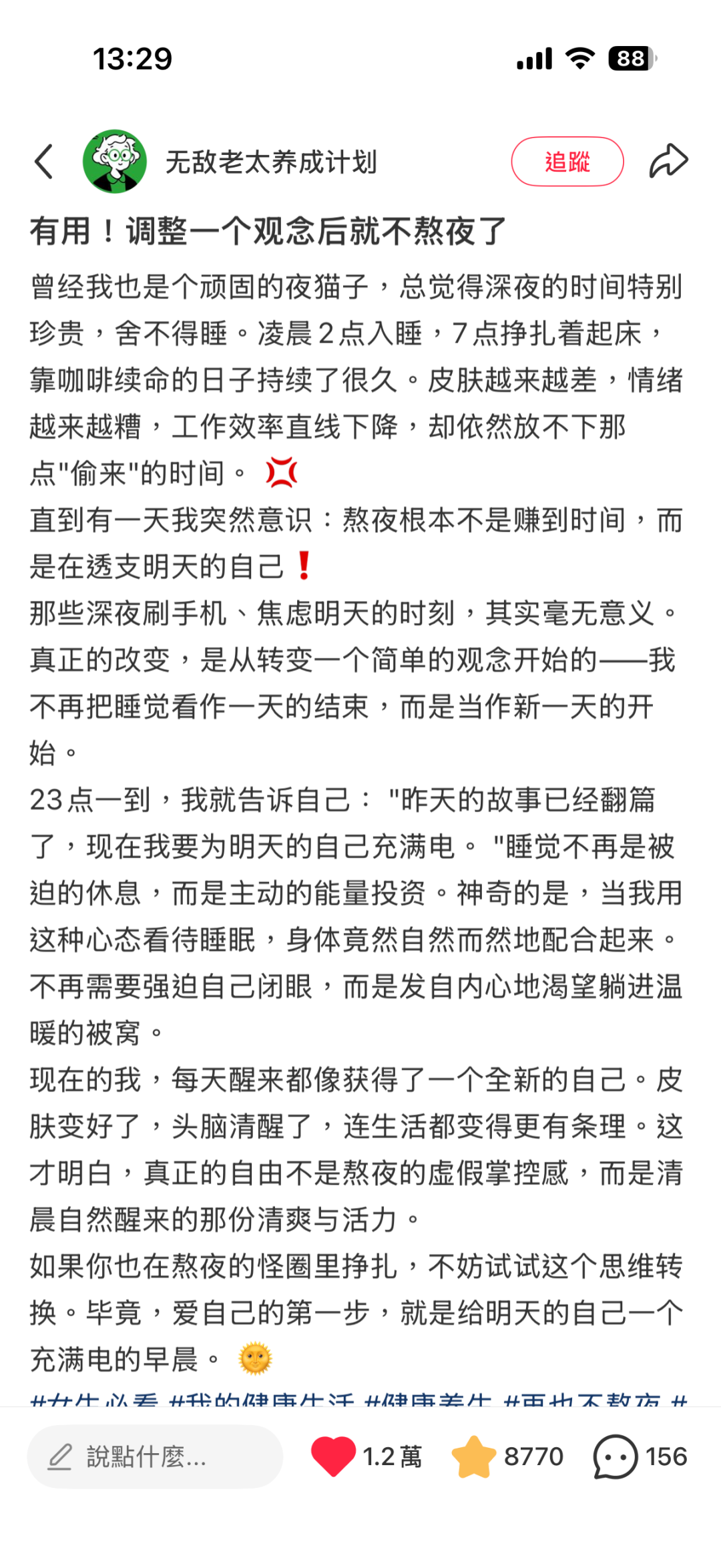
Task: Open the author name 无敌老太养成计划
Action: pos(271,162)
